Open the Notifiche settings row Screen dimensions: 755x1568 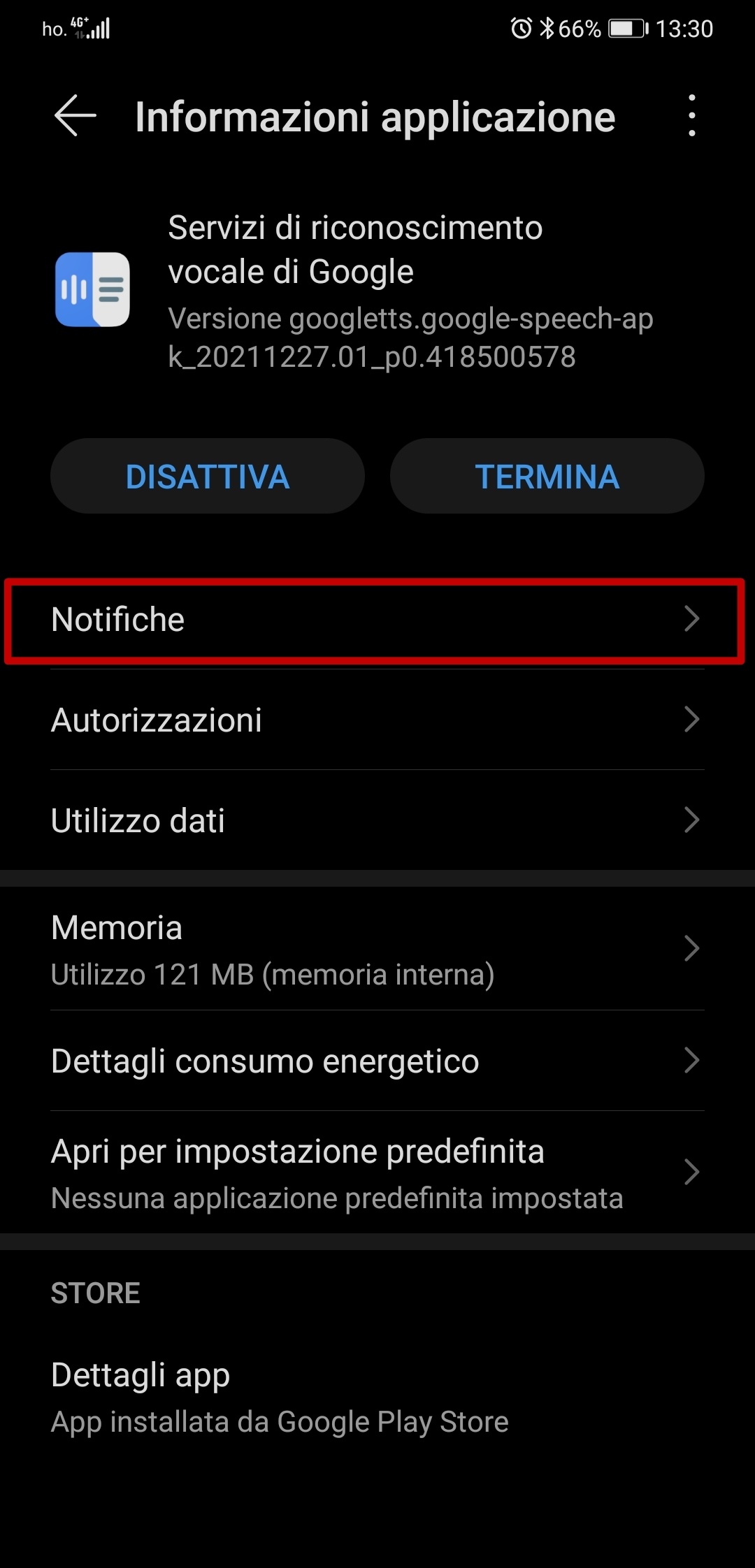pos(377,619)
